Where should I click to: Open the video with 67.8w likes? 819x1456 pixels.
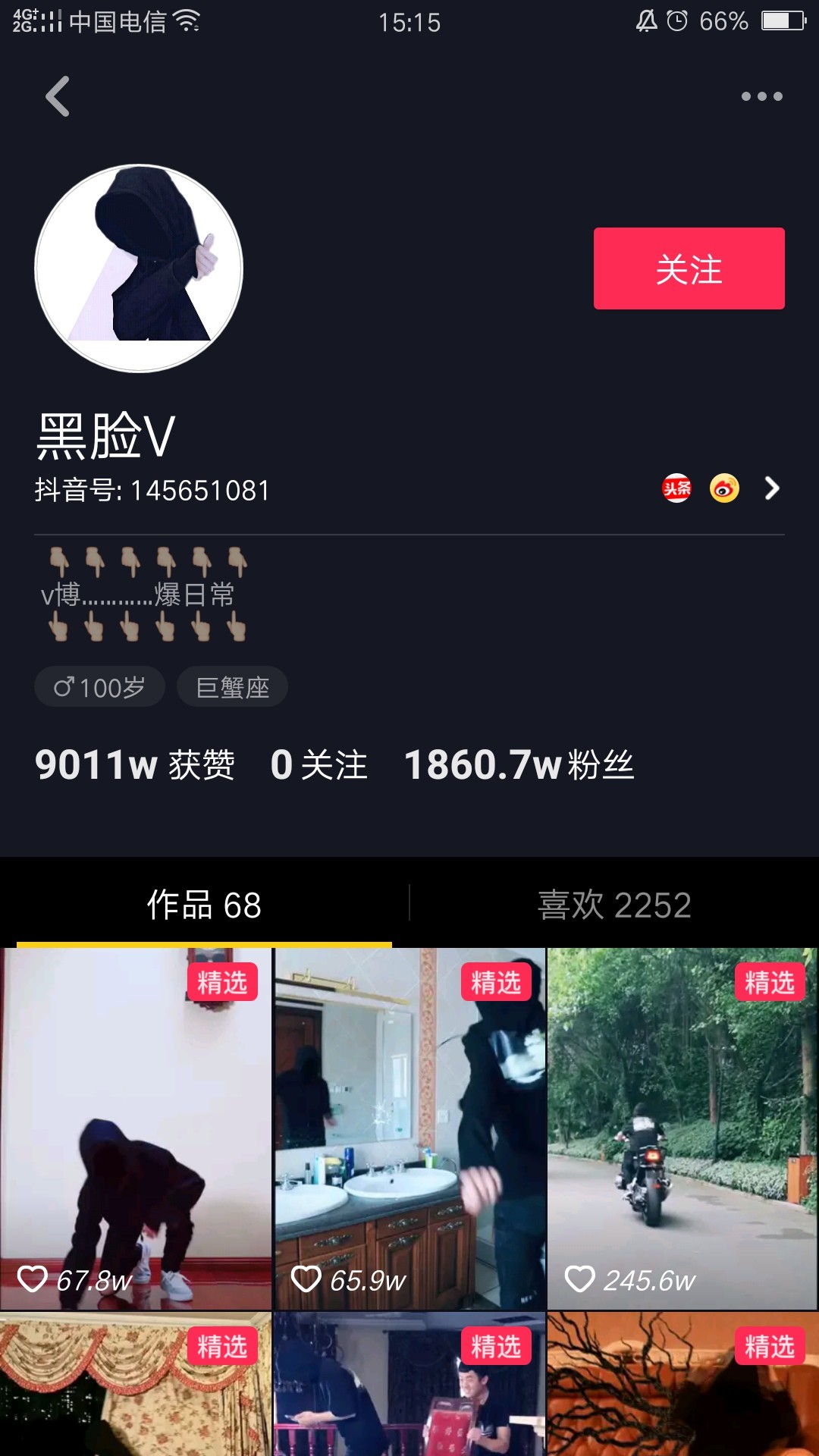[x=136, y=1128]
